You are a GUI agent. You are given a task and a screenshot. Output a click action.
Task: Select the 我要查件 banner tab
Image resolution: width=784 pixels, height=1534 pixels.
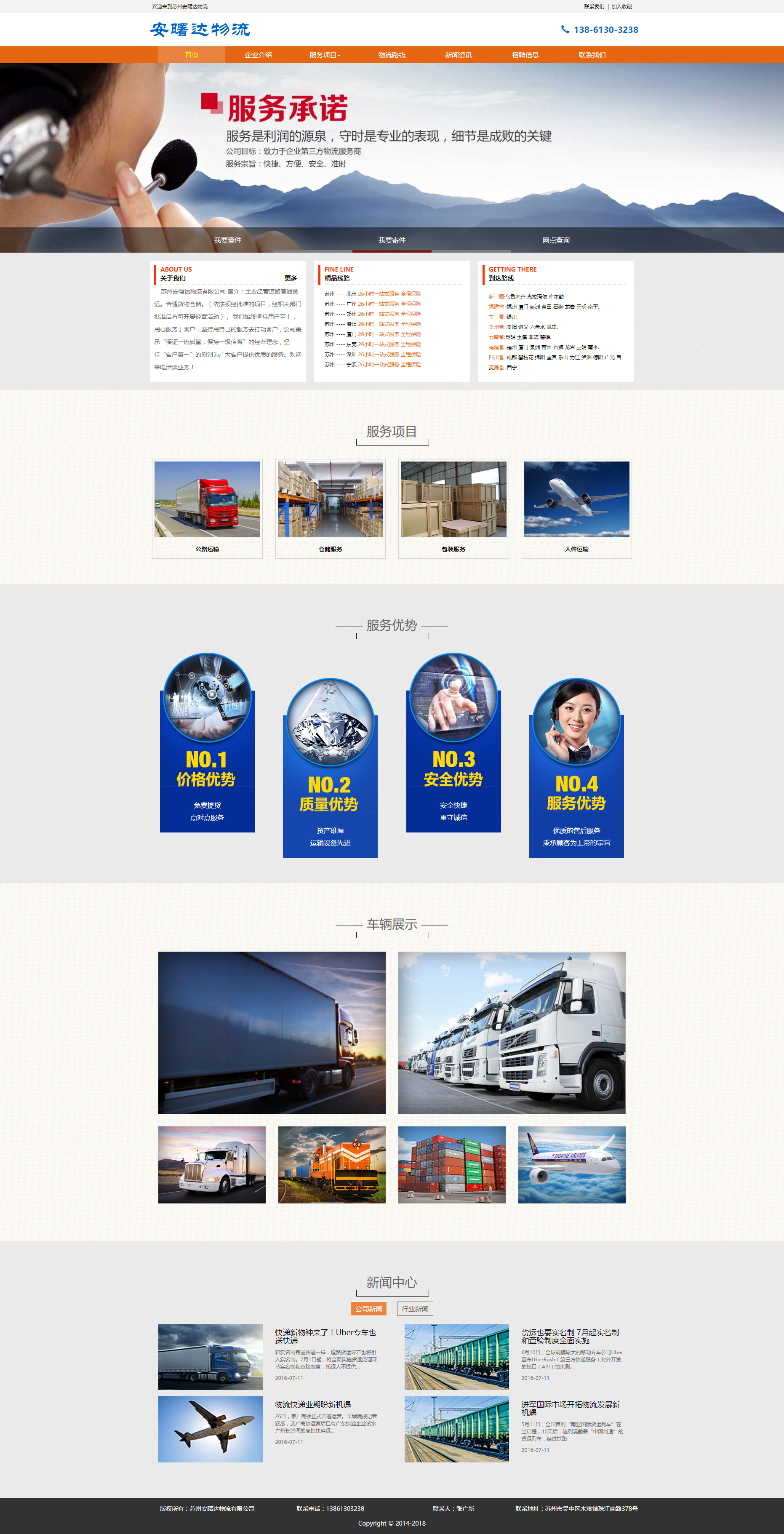click(x=227, y=240)
